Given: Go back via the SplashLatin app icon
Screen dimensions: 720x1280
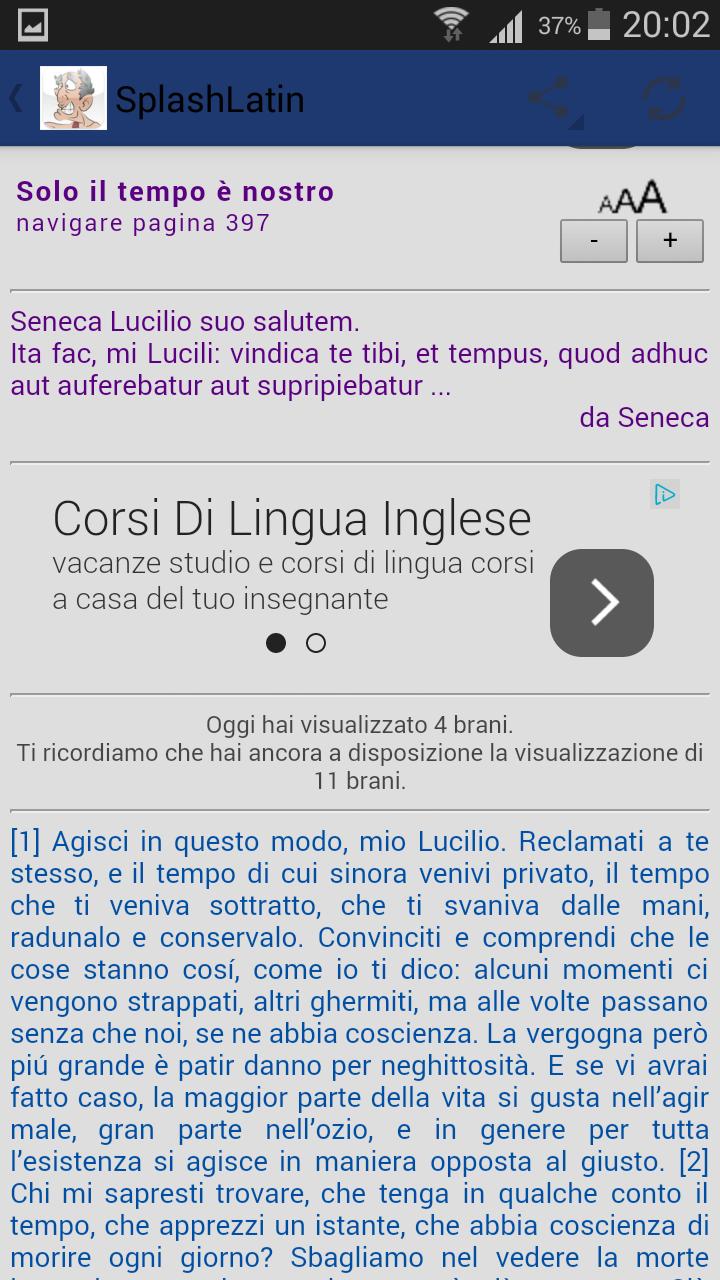Looking at the screenshot, I should tap(72, 98).
